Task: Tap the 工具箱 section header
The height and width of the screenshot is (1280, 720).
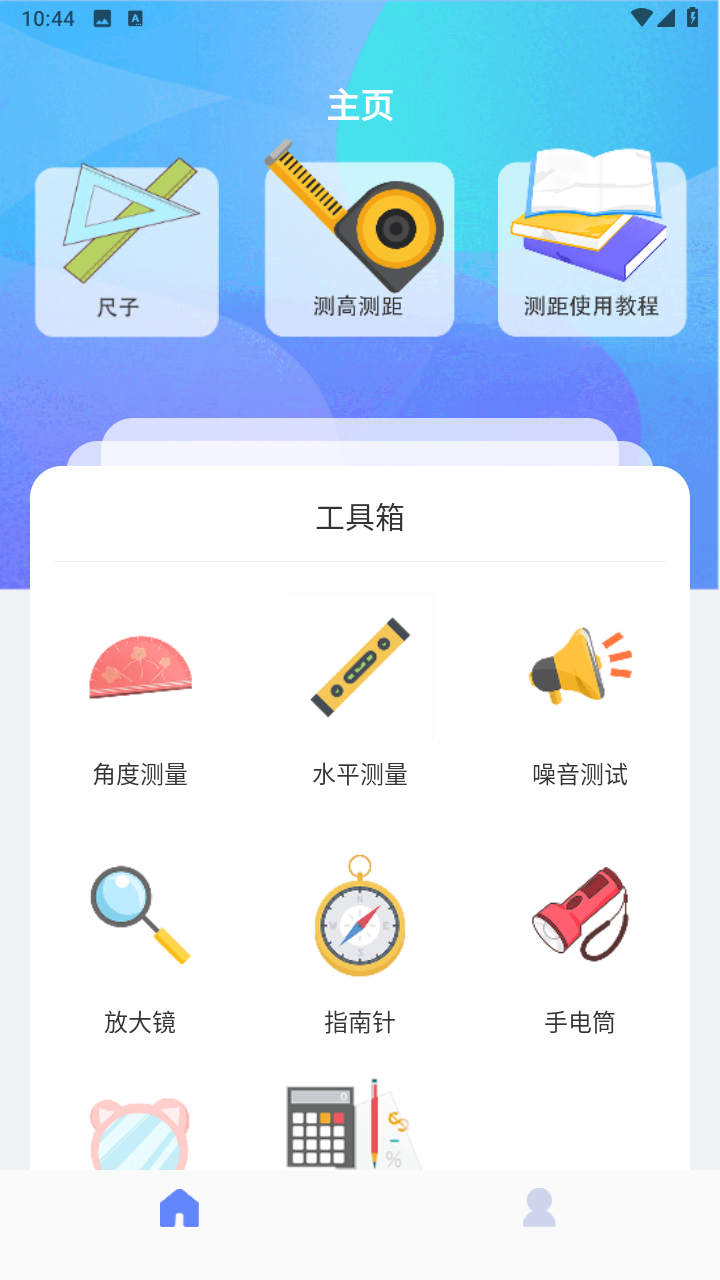Action: tap(359, 519)
